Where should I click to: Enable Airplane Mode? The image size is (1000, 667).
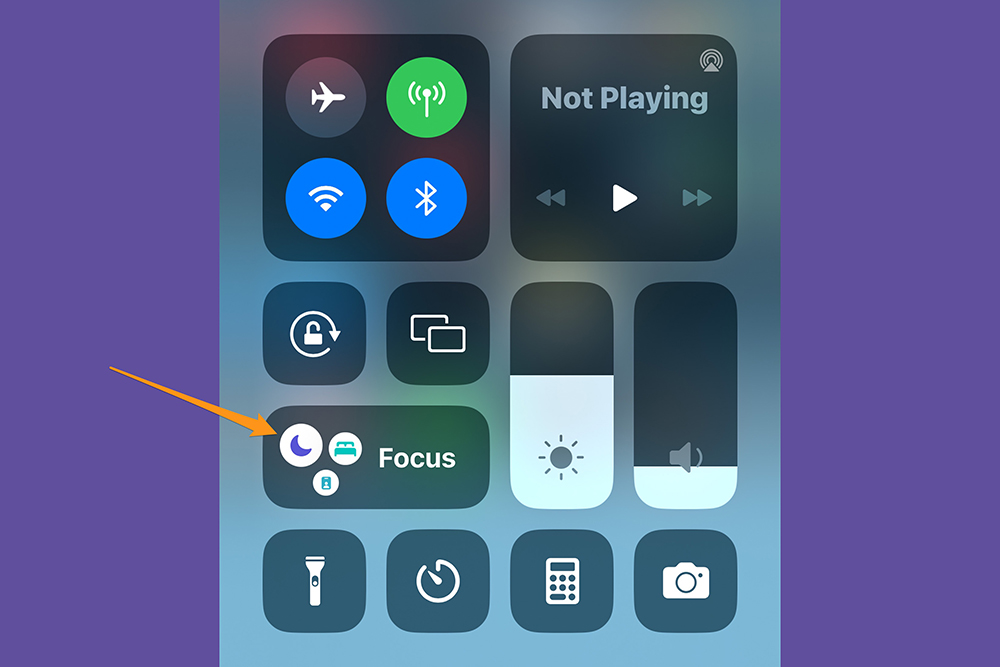click(x=326, y=98)
